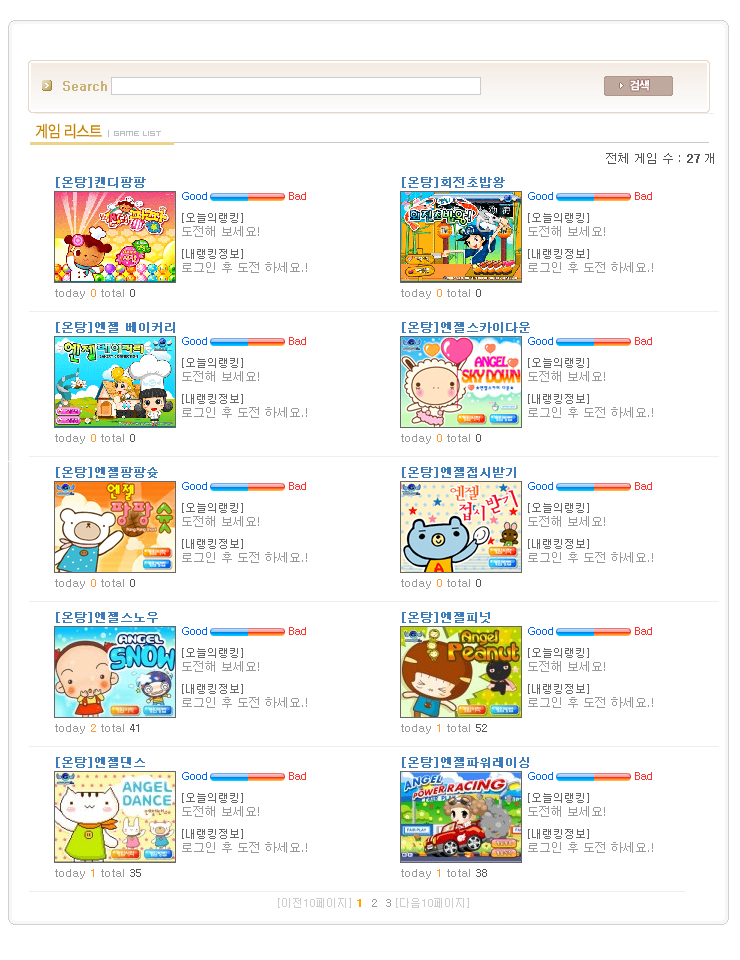This screenshot has height=960, width=740.
Task: Open the 엔젤팡팡숲 game title link
Action: pos(106,472)
